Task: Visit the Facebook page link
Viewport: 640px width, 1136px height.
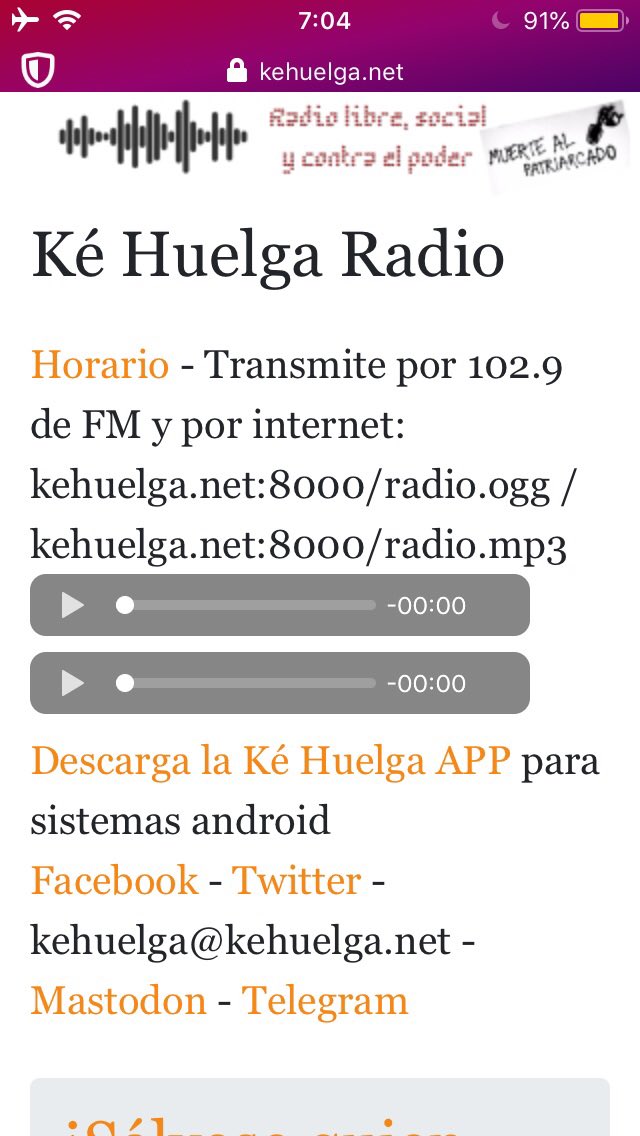Action: coord(114,881)
